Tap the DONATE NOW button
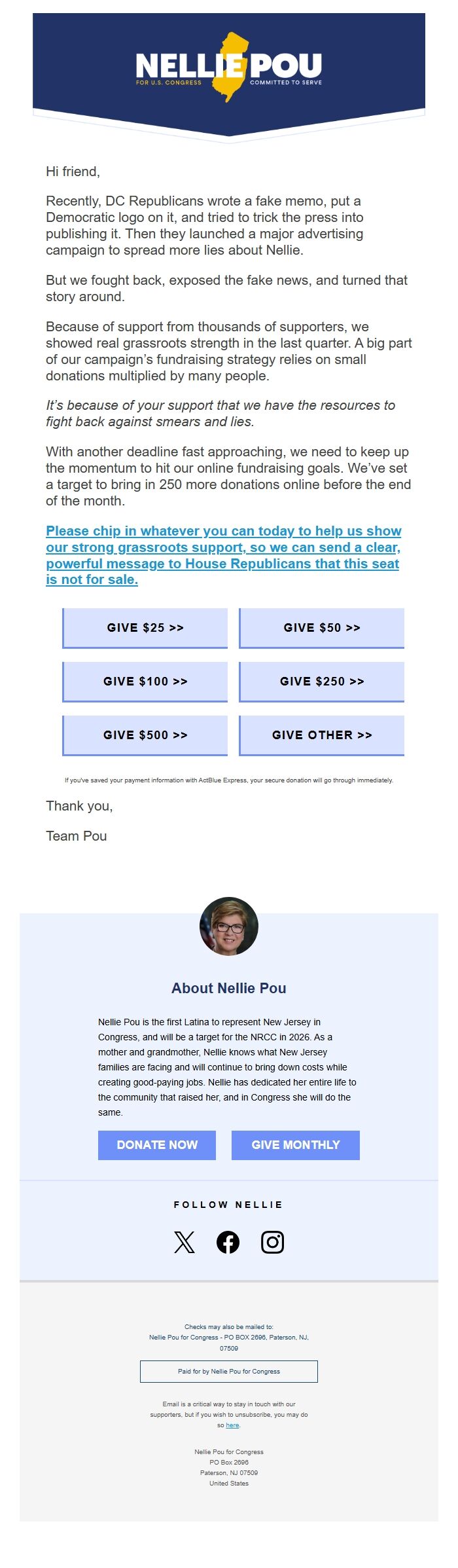458x1568 pixels. click(157, 1145)
